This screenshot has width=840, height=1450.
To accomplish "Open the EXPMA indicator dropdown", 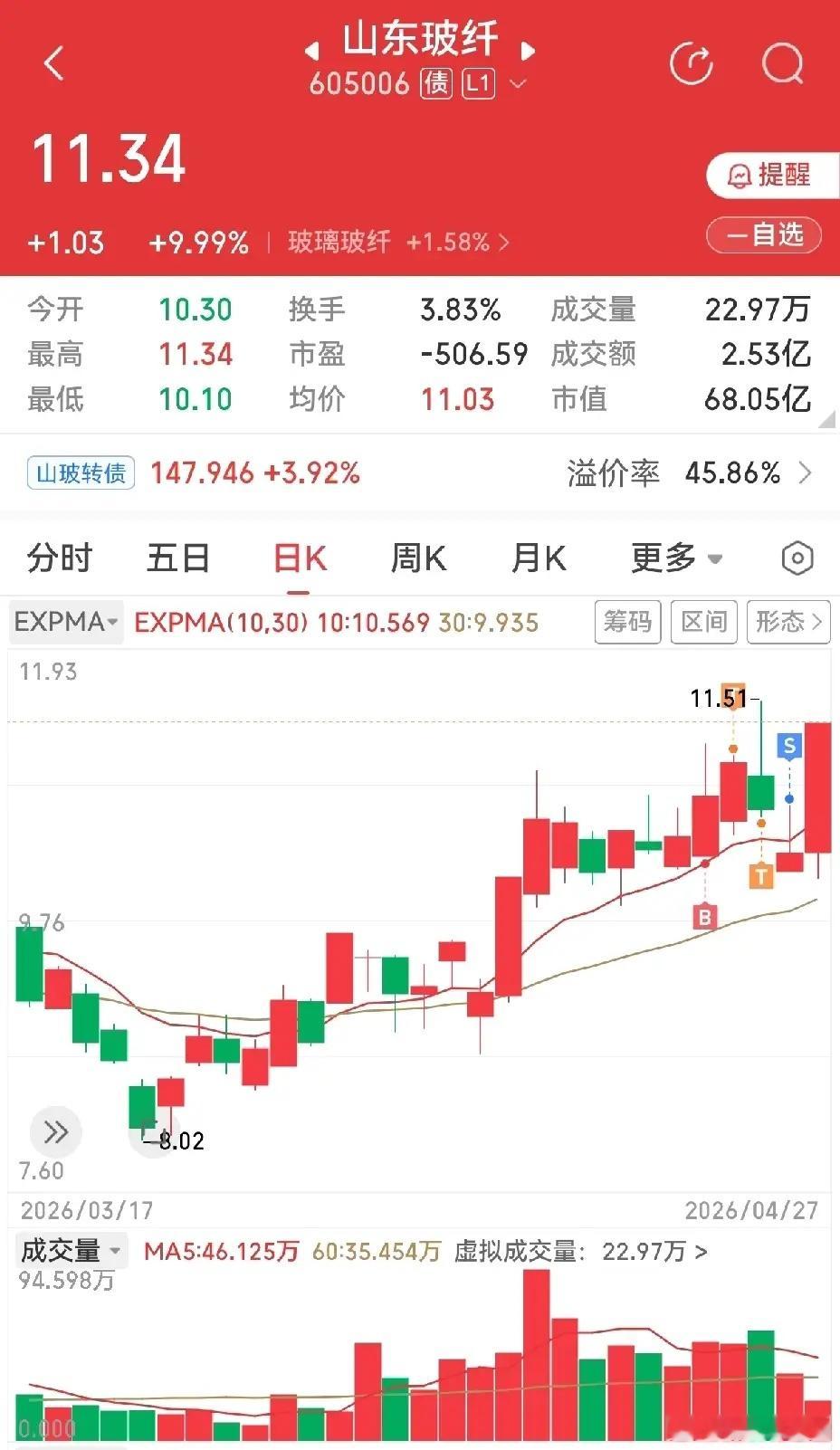I will coord(64,622).
